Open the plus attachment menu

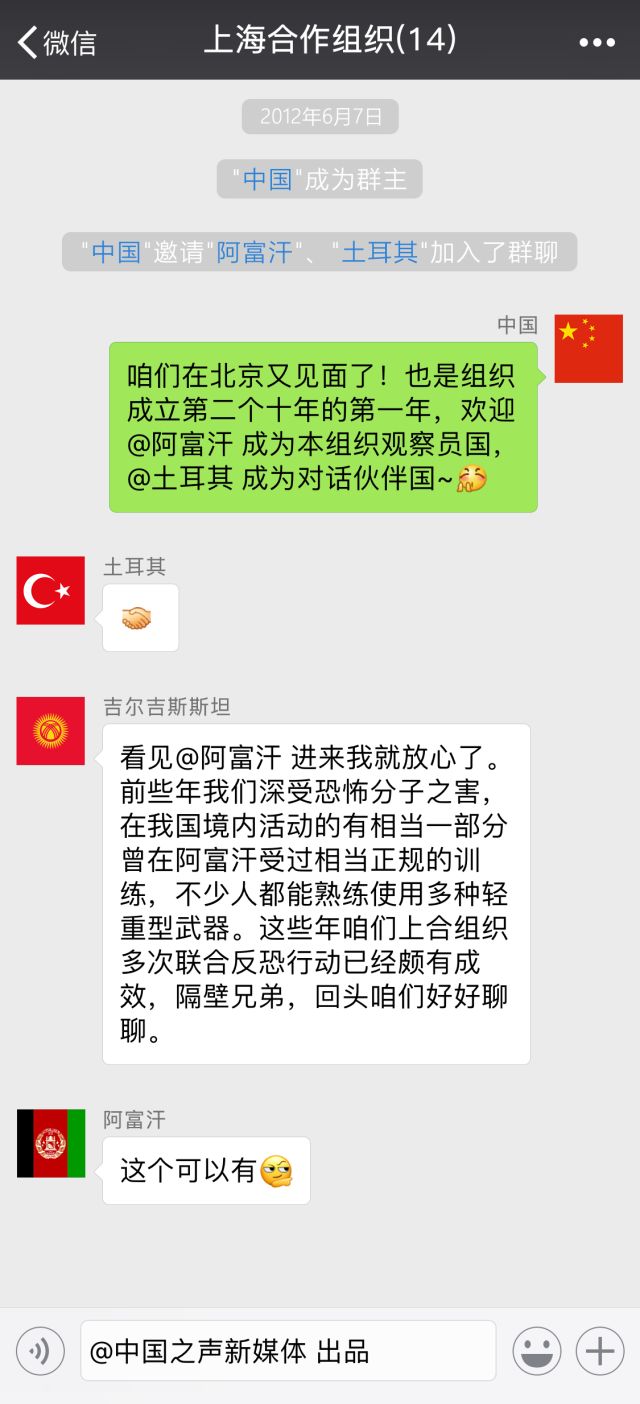click(x=599, y=1352)
